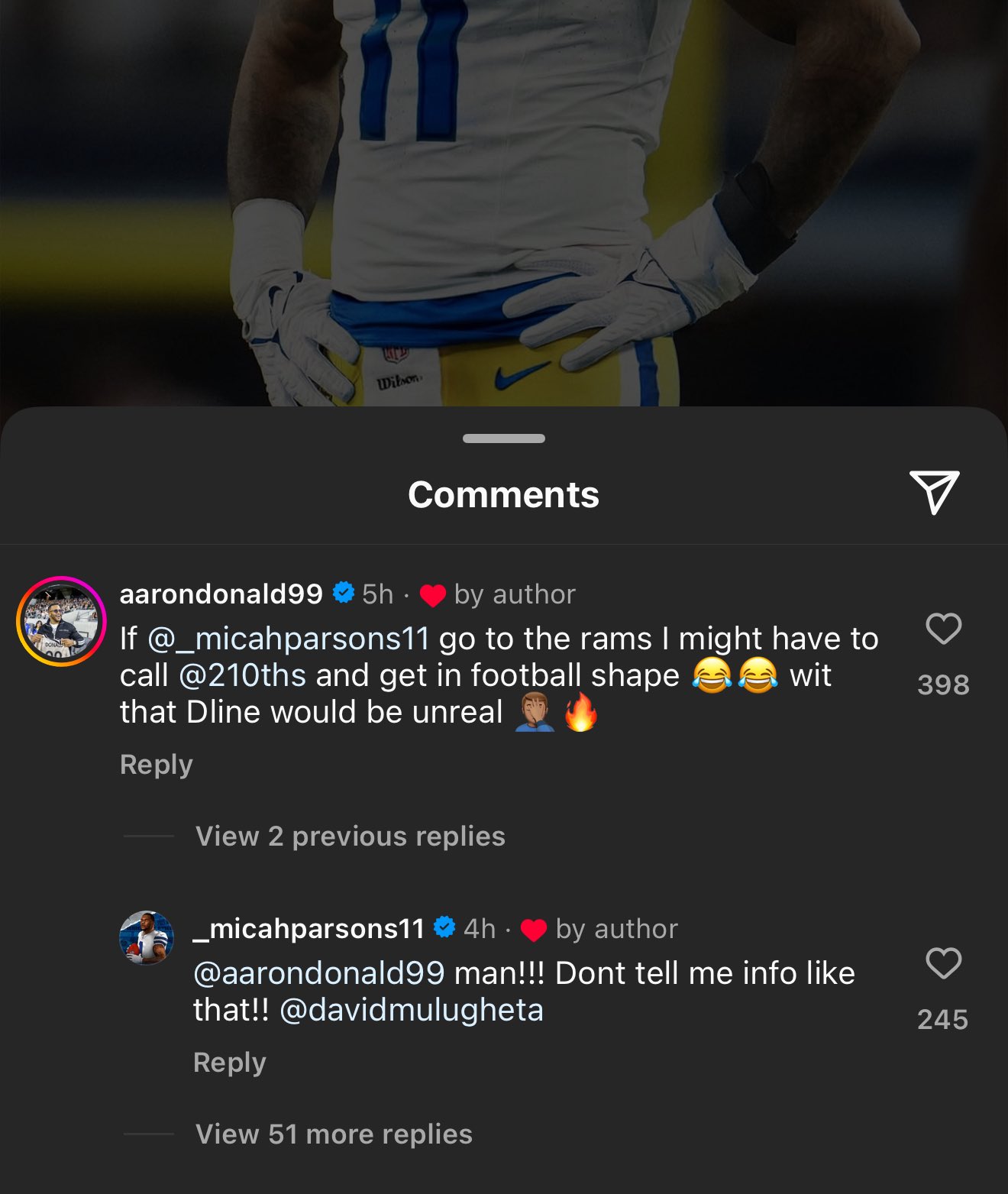Viewport: 1008px width, 1194px height.
Task: Like aarondonald99's comment
Action: coord(943,629)
